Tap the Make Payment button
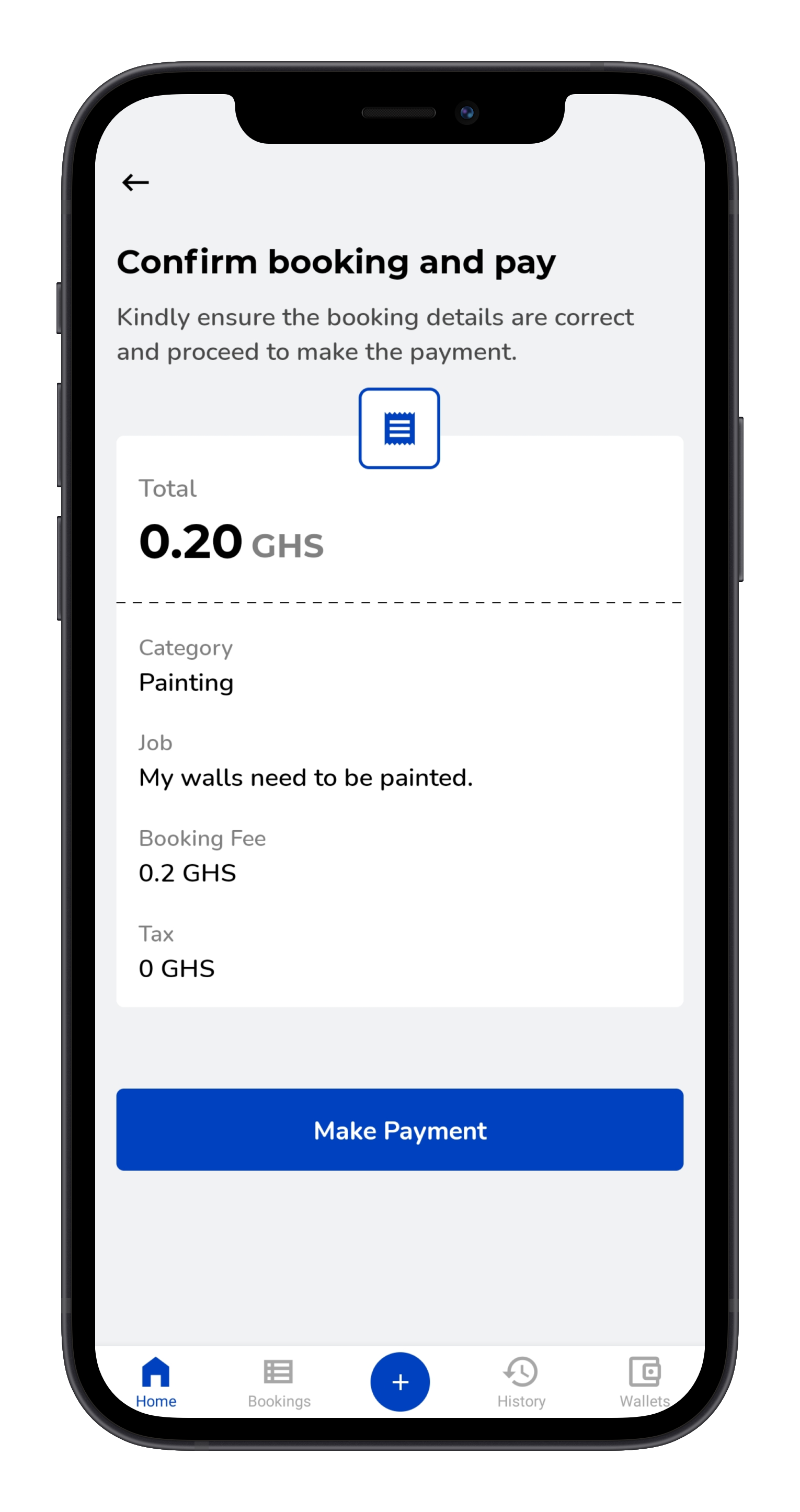800x1512 pixels. click(x=399, y=1130)
